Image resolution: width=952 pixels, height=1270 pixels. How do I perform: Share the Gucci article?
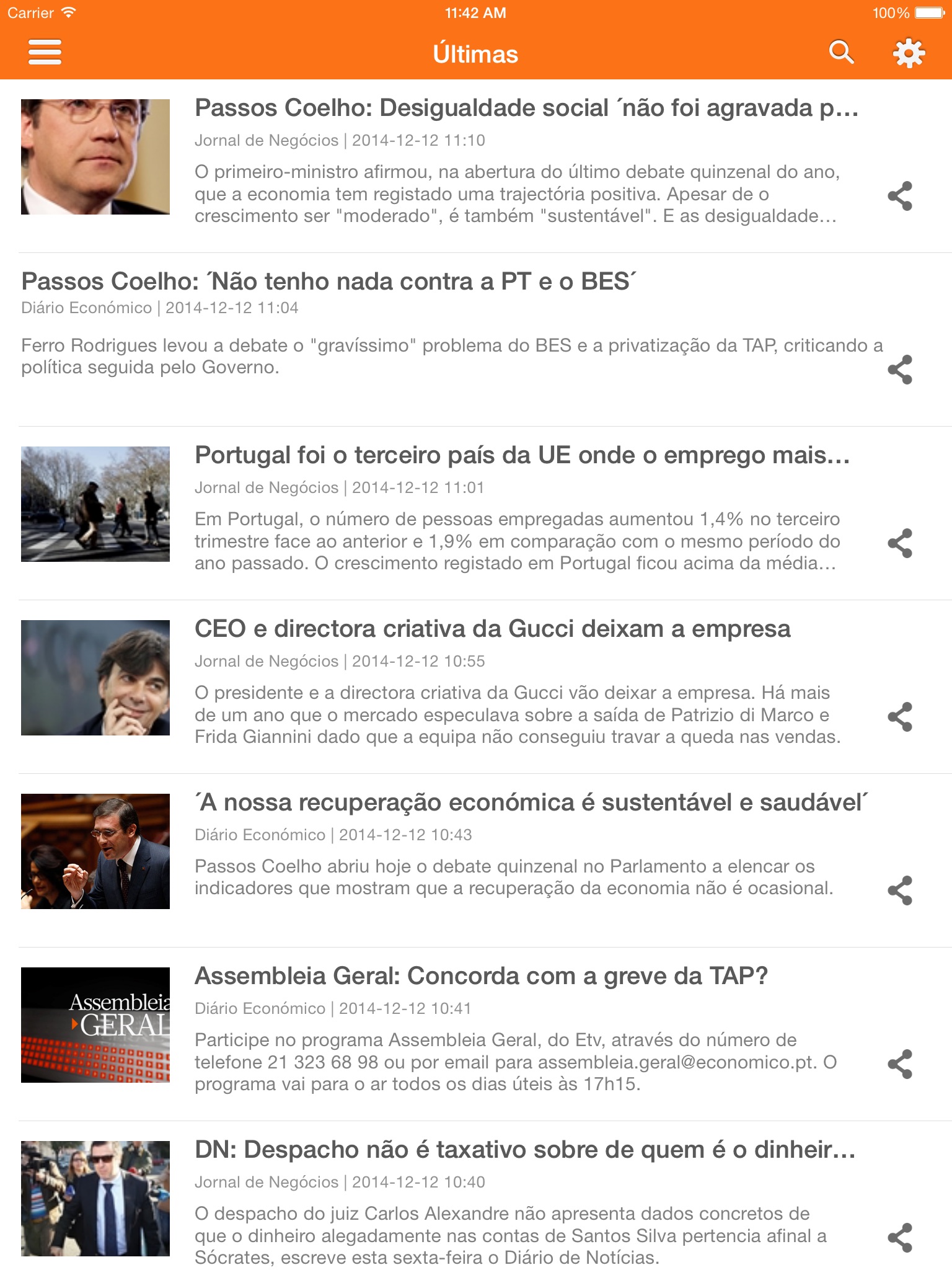point(900,717)
